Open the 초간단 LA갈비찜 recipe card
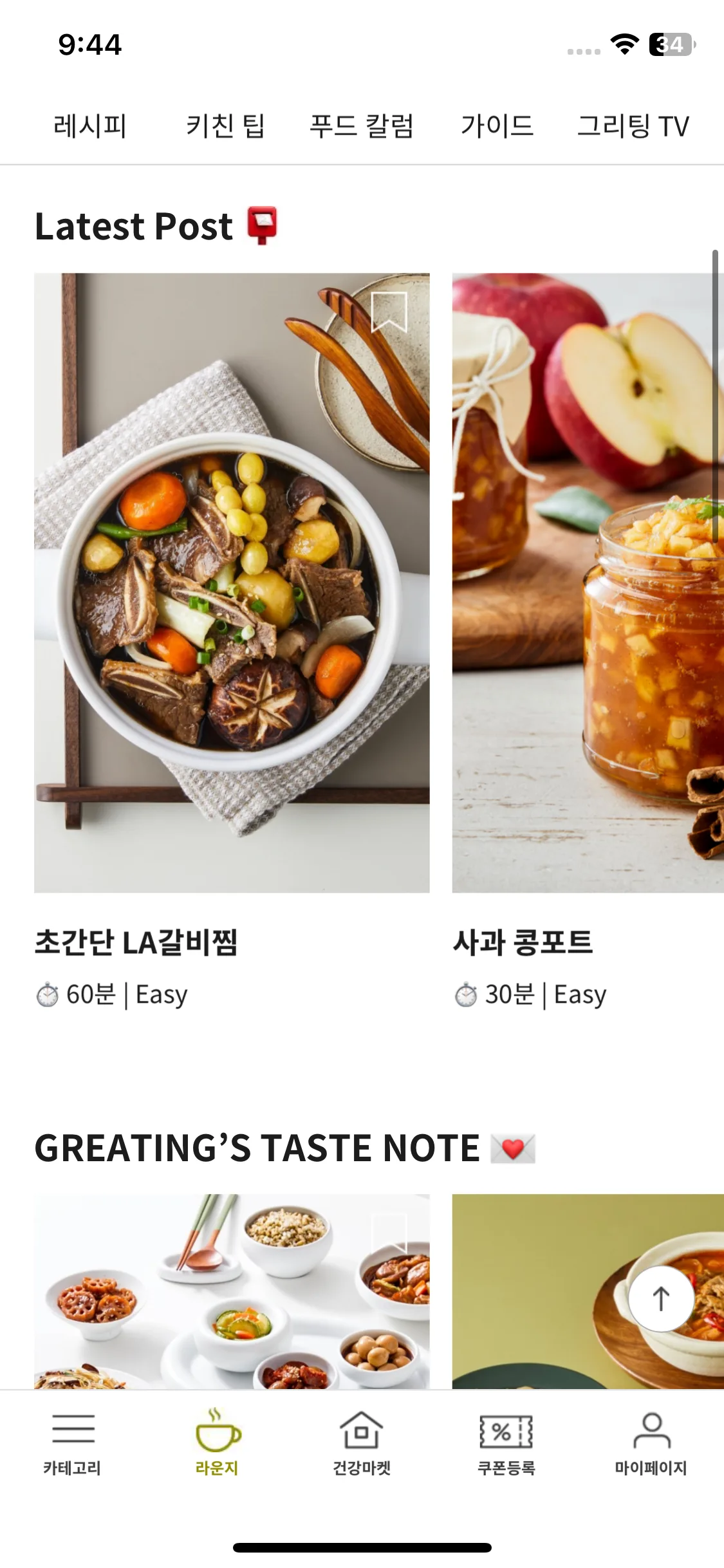Screen dimensions: 724x1568 (232, 583)
